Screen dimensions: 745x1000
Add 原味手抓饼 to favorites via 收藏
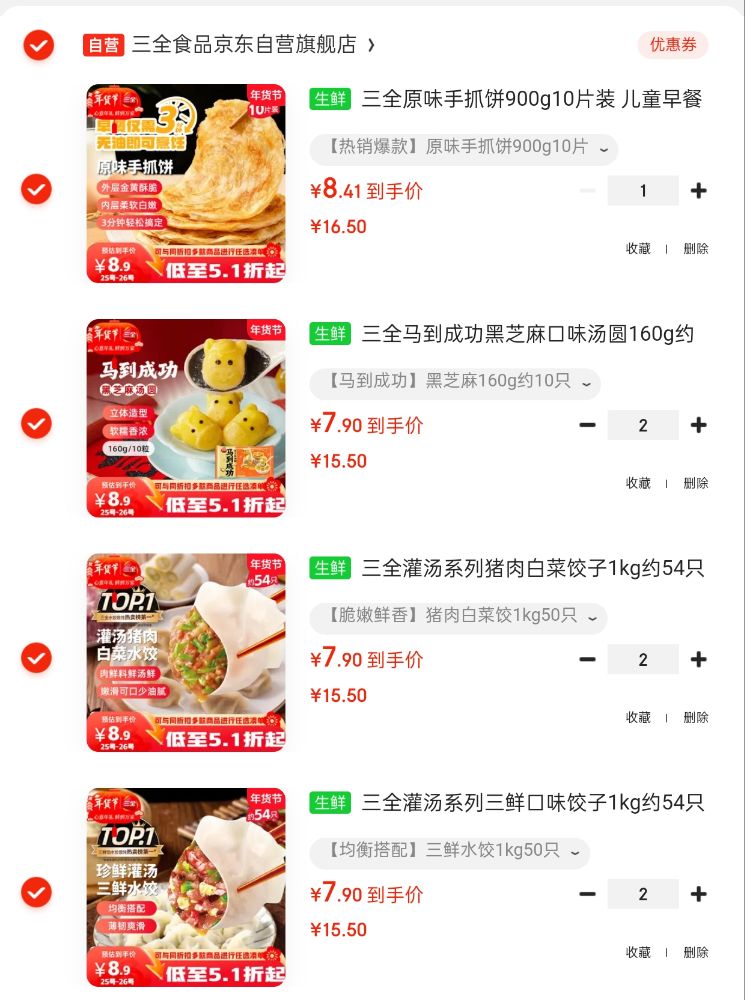click(x=638, y=248)
